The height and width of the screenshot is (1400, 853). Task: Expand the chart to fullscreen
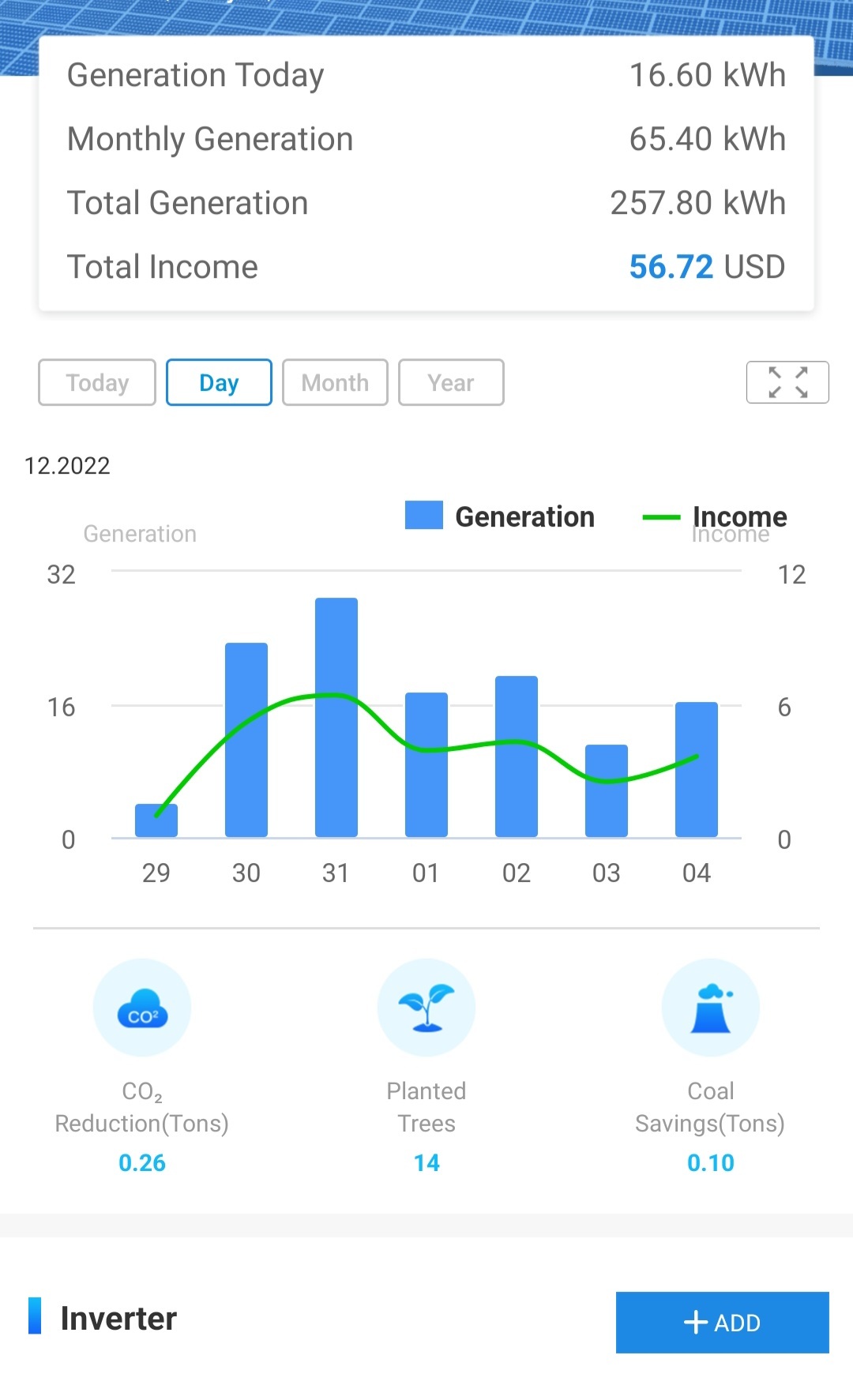tap(787, 382)
